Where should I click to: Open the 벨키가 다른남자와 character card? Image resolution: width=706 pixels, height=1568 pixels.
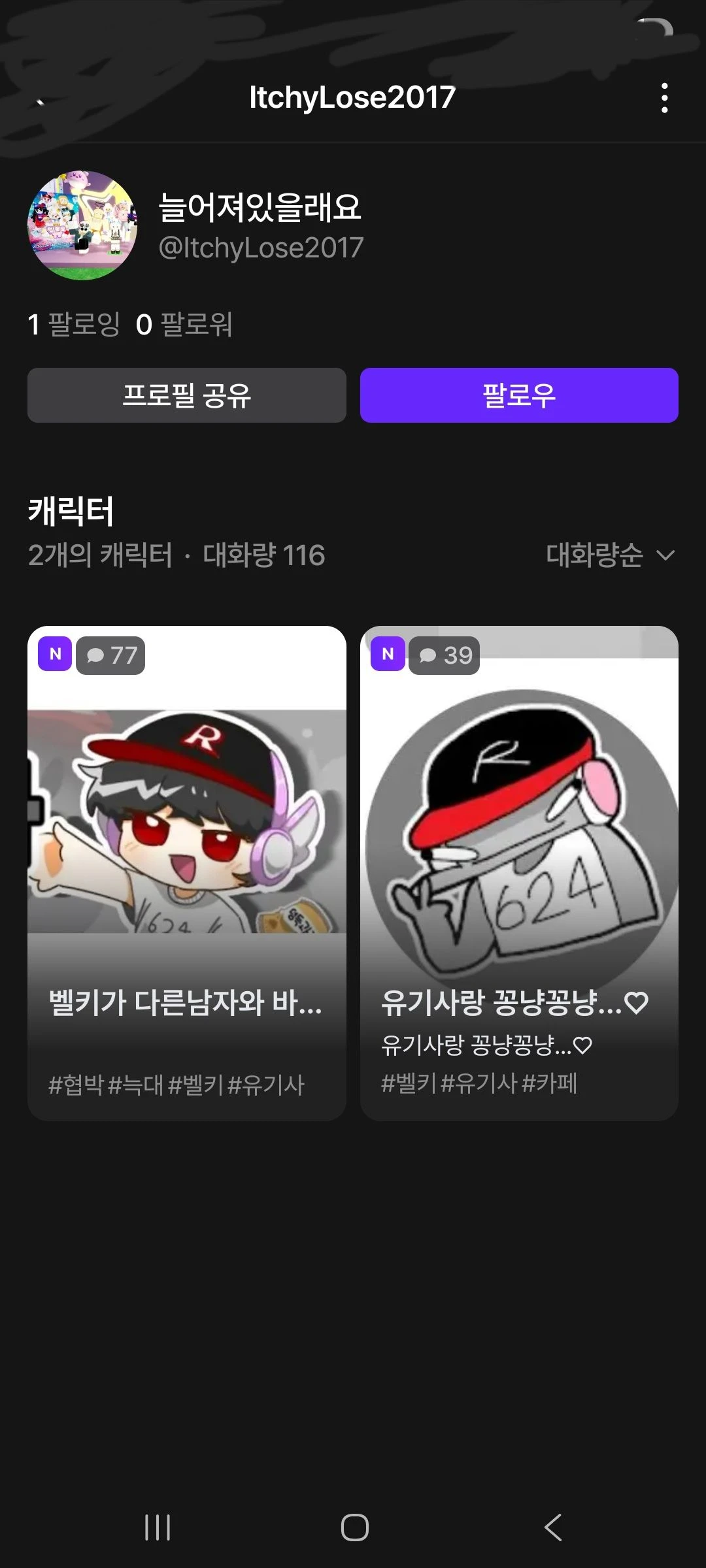187,873
